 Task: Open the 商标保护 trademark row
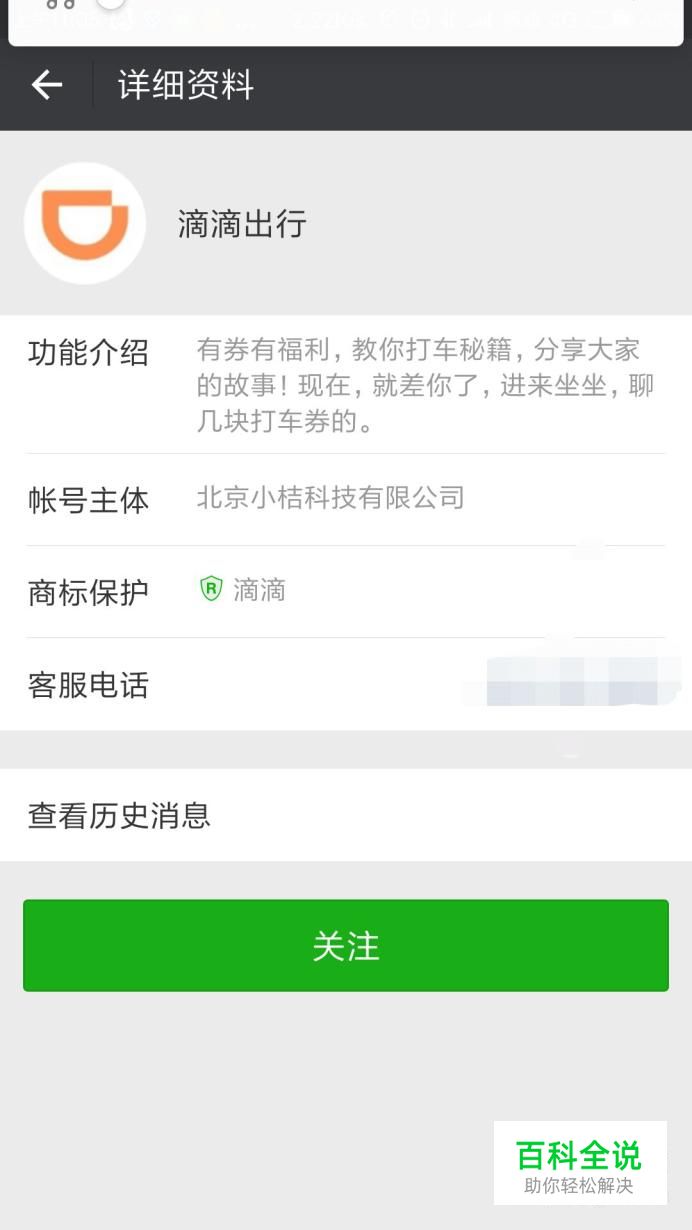[x=346, y=592]
